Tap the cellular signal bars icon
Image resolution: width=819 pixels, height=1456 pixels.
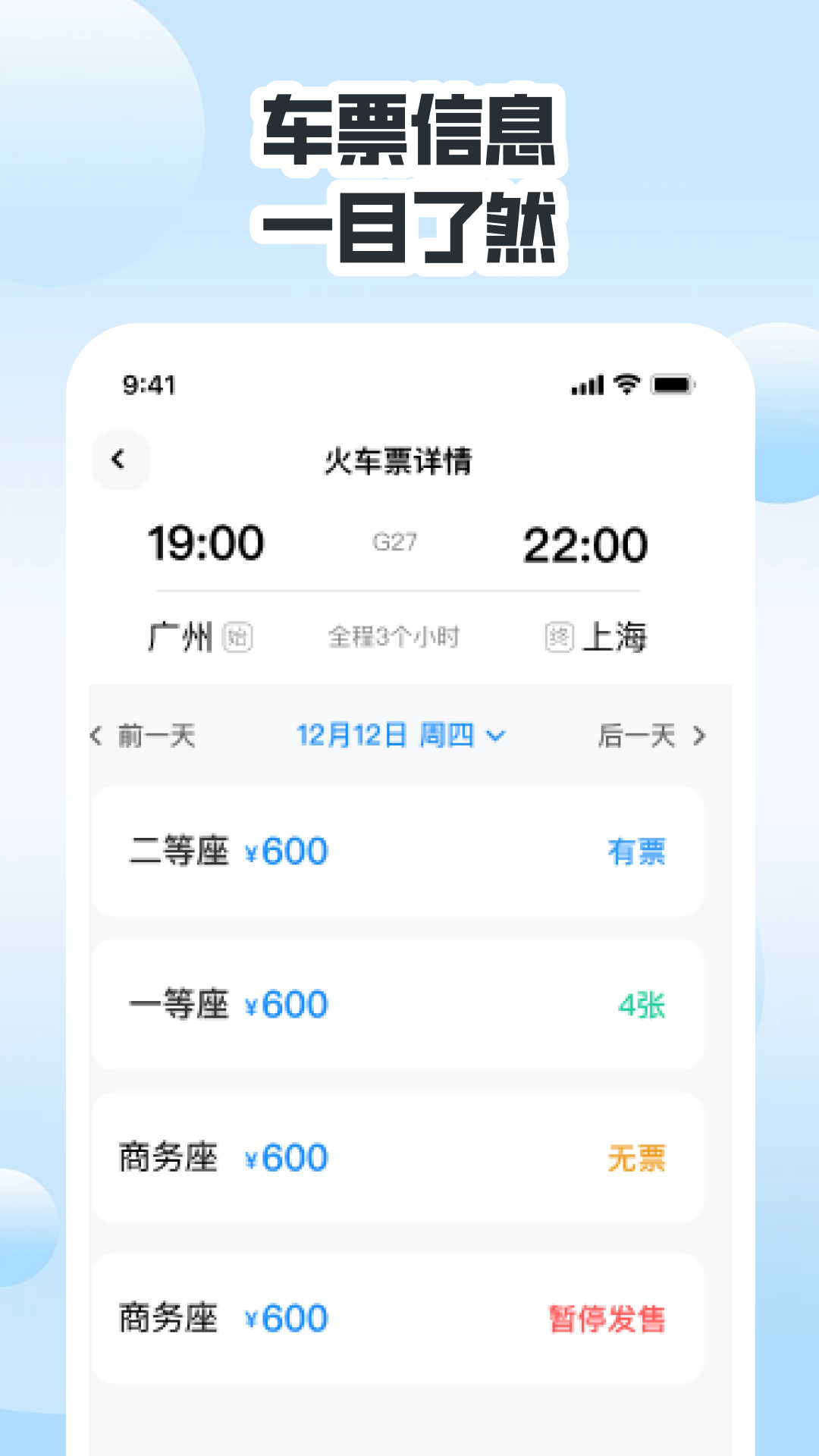pos(588,385)
